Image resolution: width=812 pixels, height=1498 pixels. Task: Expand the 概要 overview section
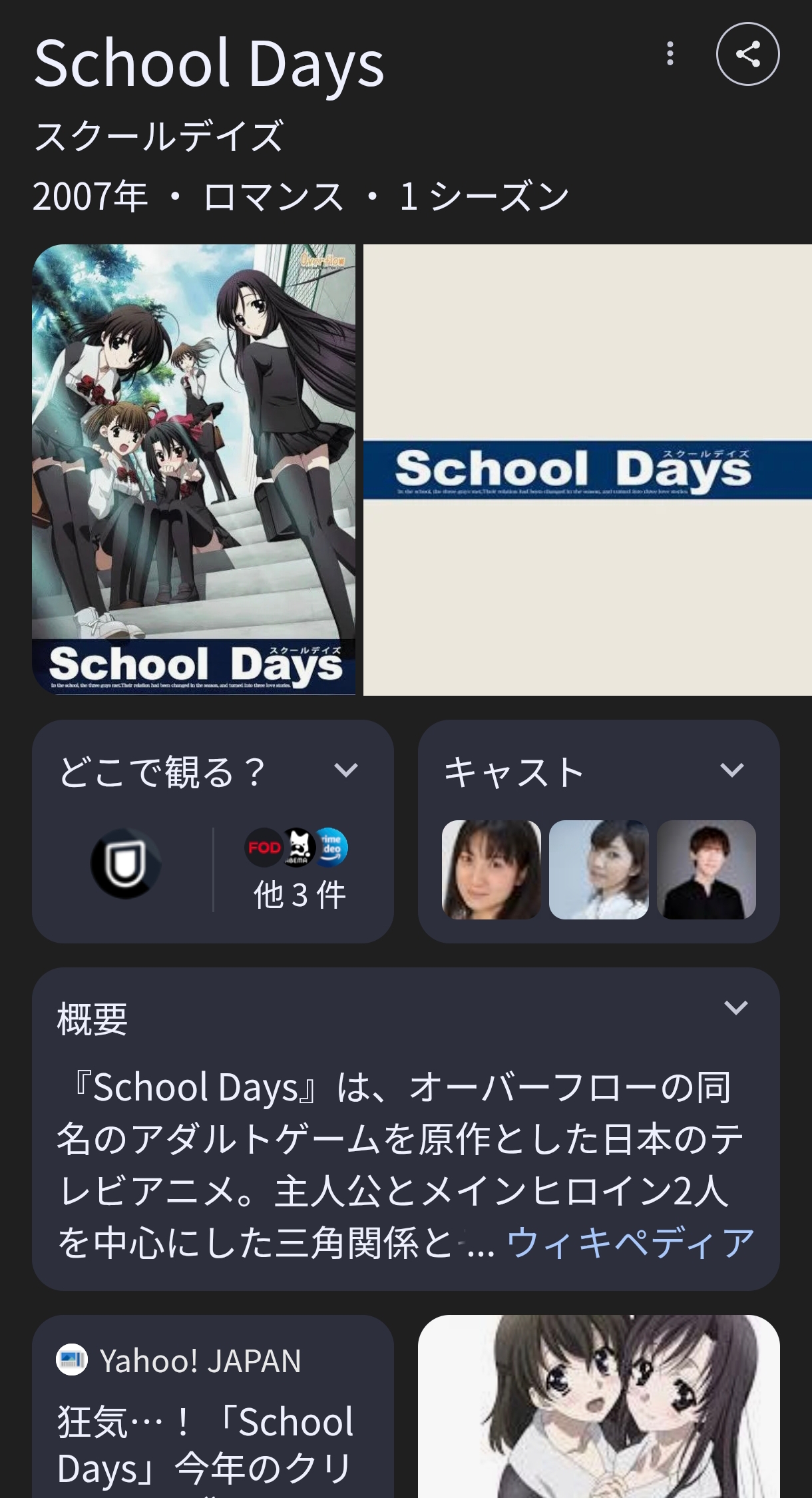pyautogui.click(x=735, y=1008)
